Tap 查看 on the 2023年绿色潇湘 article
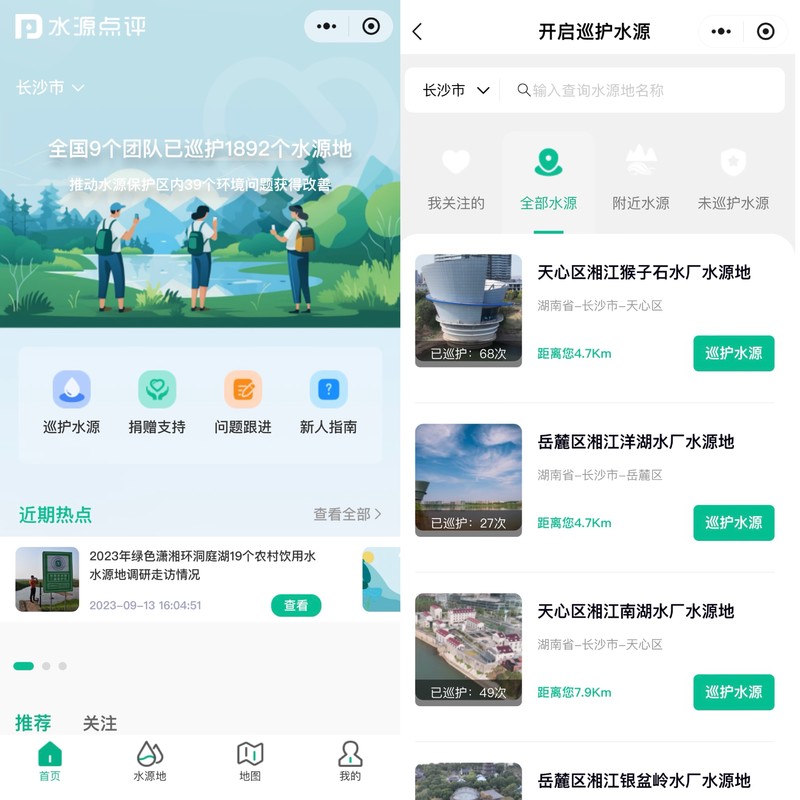 (296, 605)
